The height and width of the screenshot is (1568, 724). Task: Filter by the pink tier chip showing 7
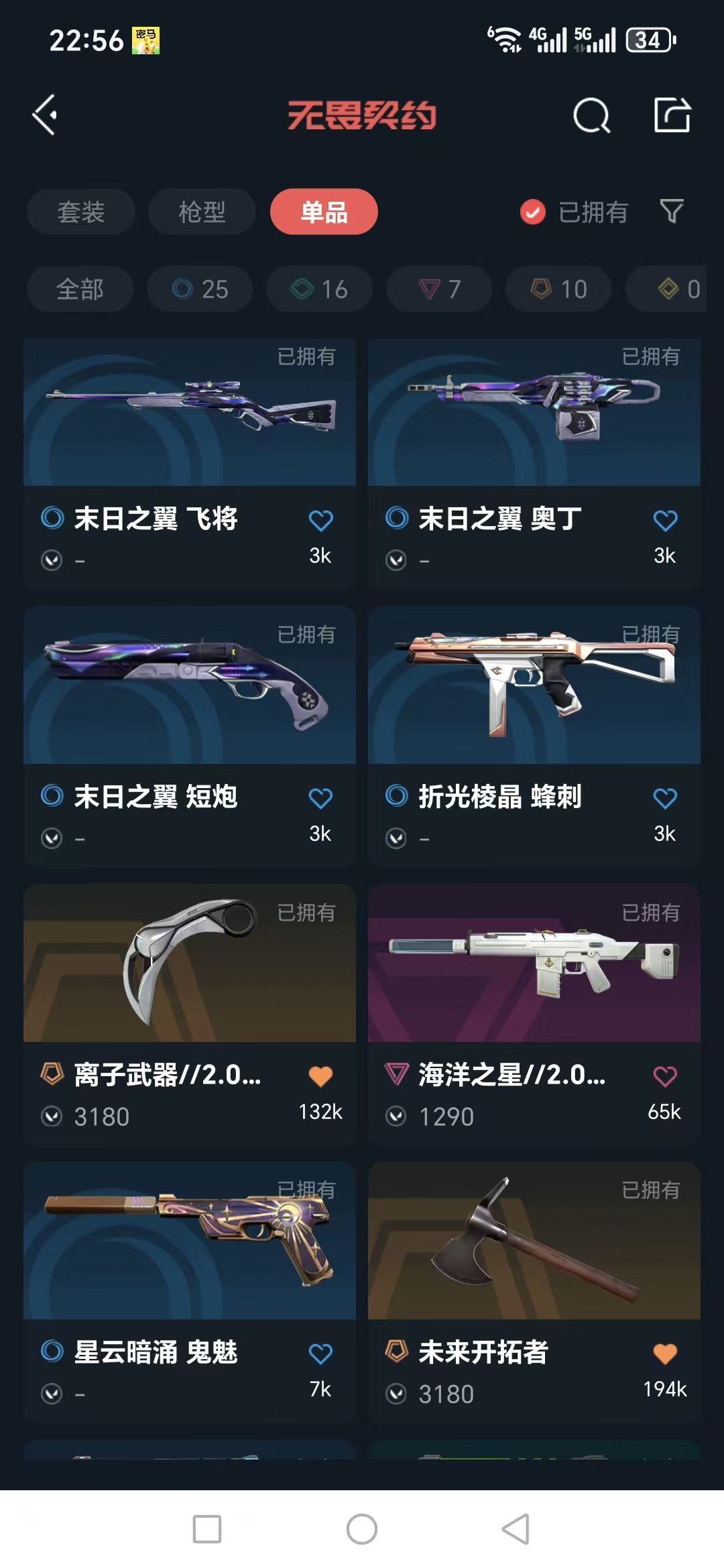tap(439, 289)
